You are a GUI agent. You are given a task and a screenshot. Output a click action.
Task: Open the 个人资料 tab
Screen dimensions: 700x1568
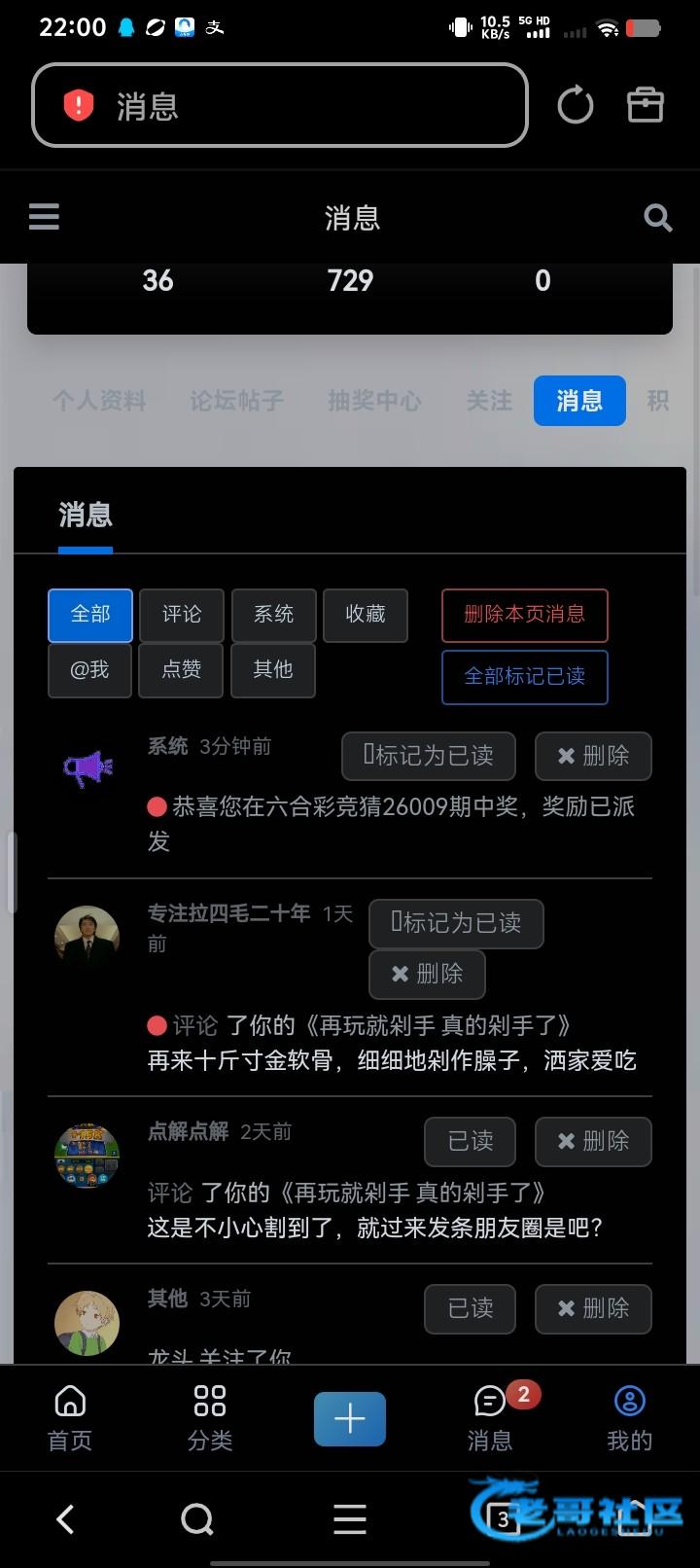point(99,401)
